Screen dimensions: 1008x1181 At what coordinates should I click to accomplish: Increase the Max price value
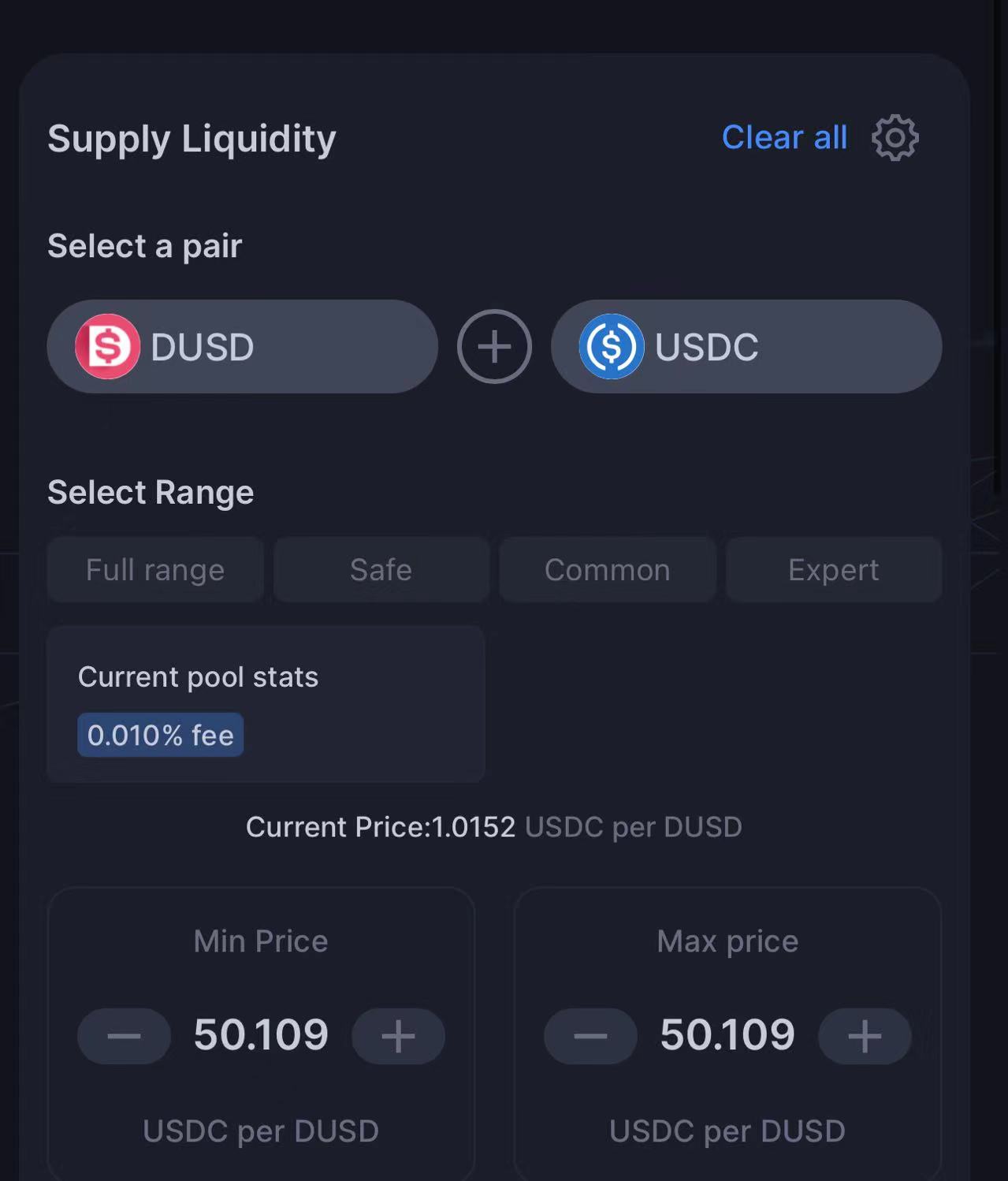[x=865, y=1036]
